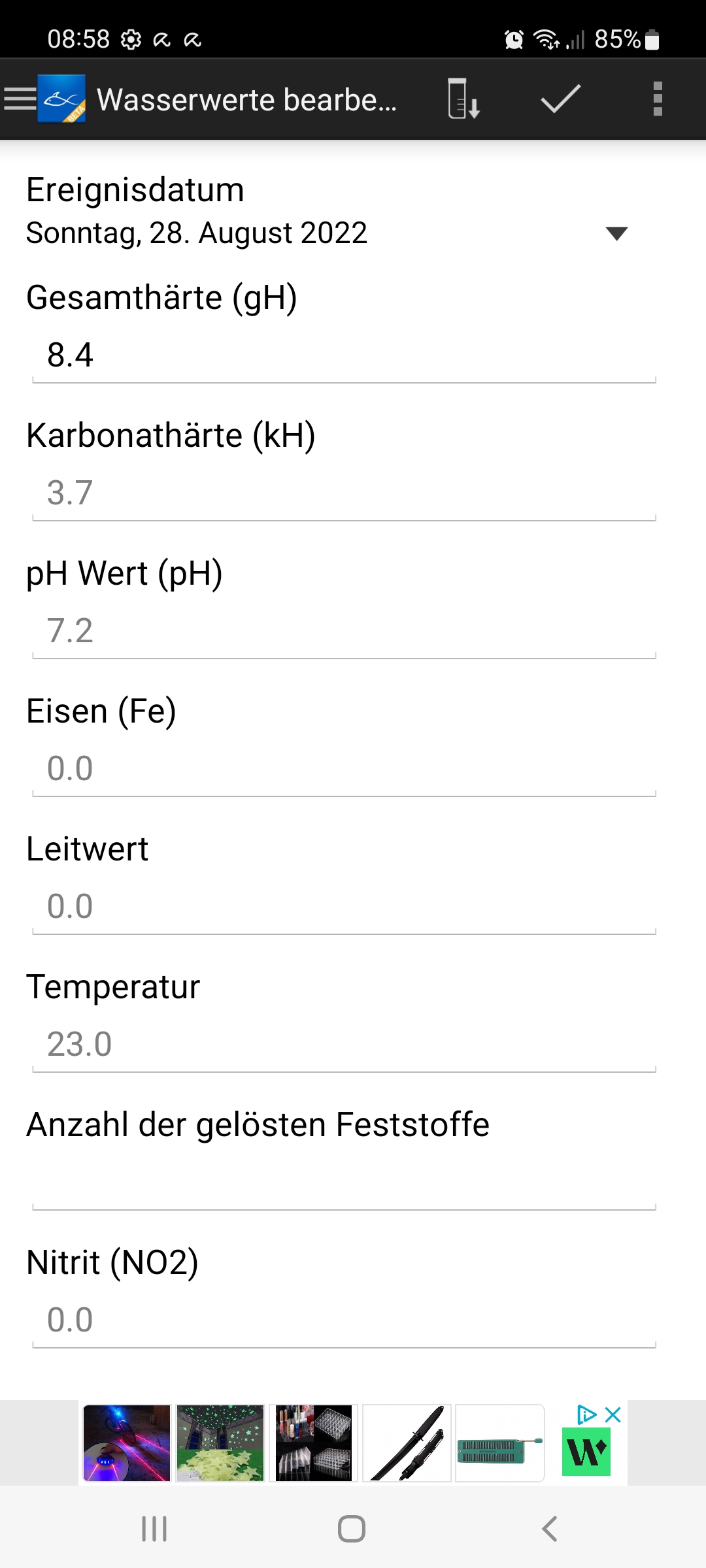Tap the import from device icon
Viewport: 706px width, 1568px height.
(x=463, y=99)
